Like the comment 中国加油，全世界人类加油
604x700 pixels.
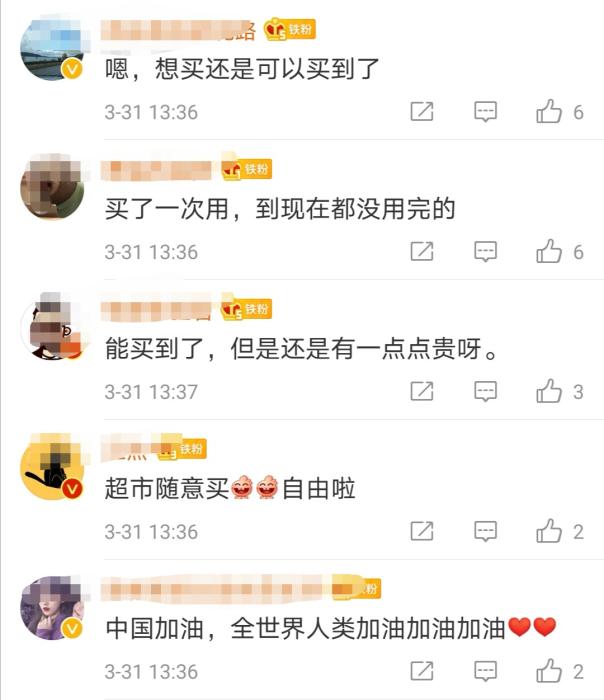point(549,670)
